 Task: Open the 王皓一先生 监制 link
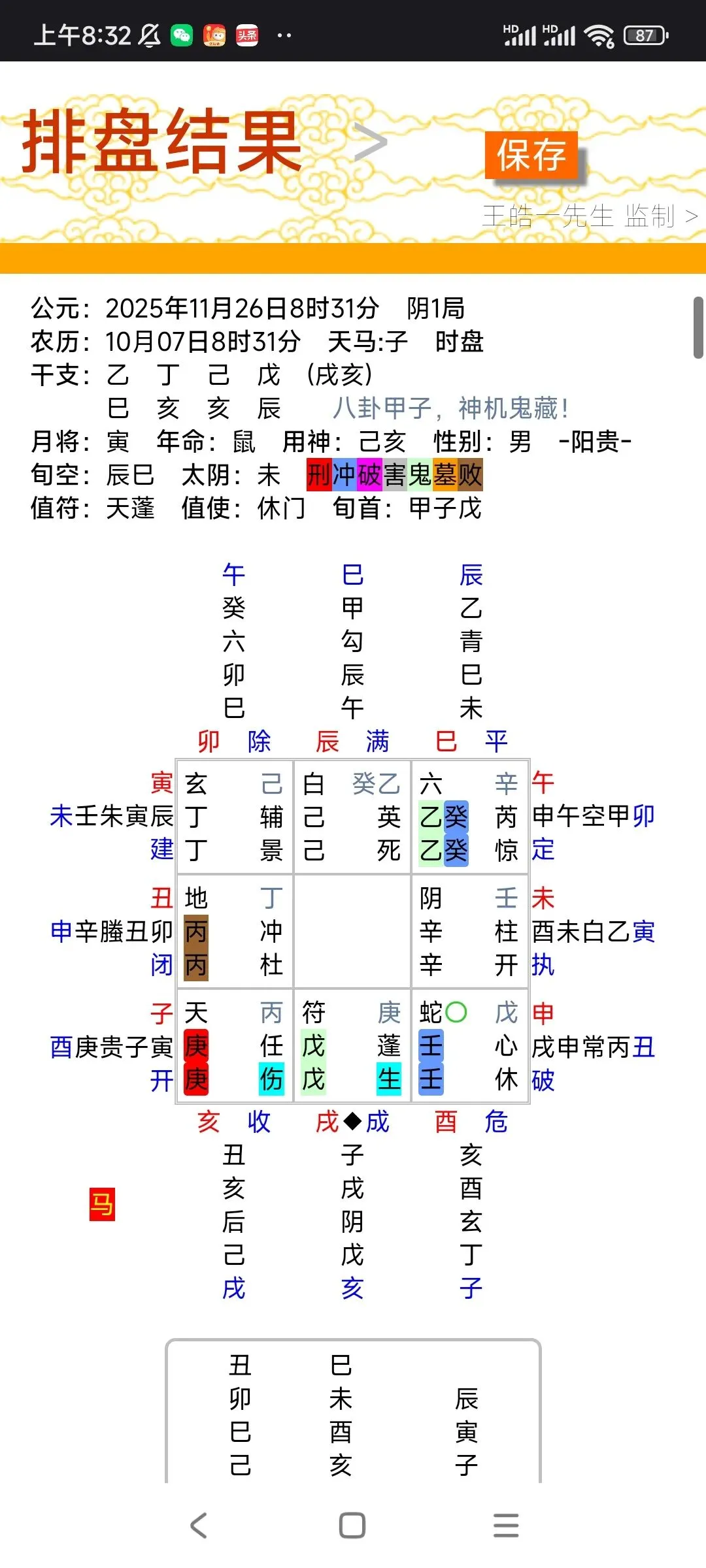[x=590, y=216]
